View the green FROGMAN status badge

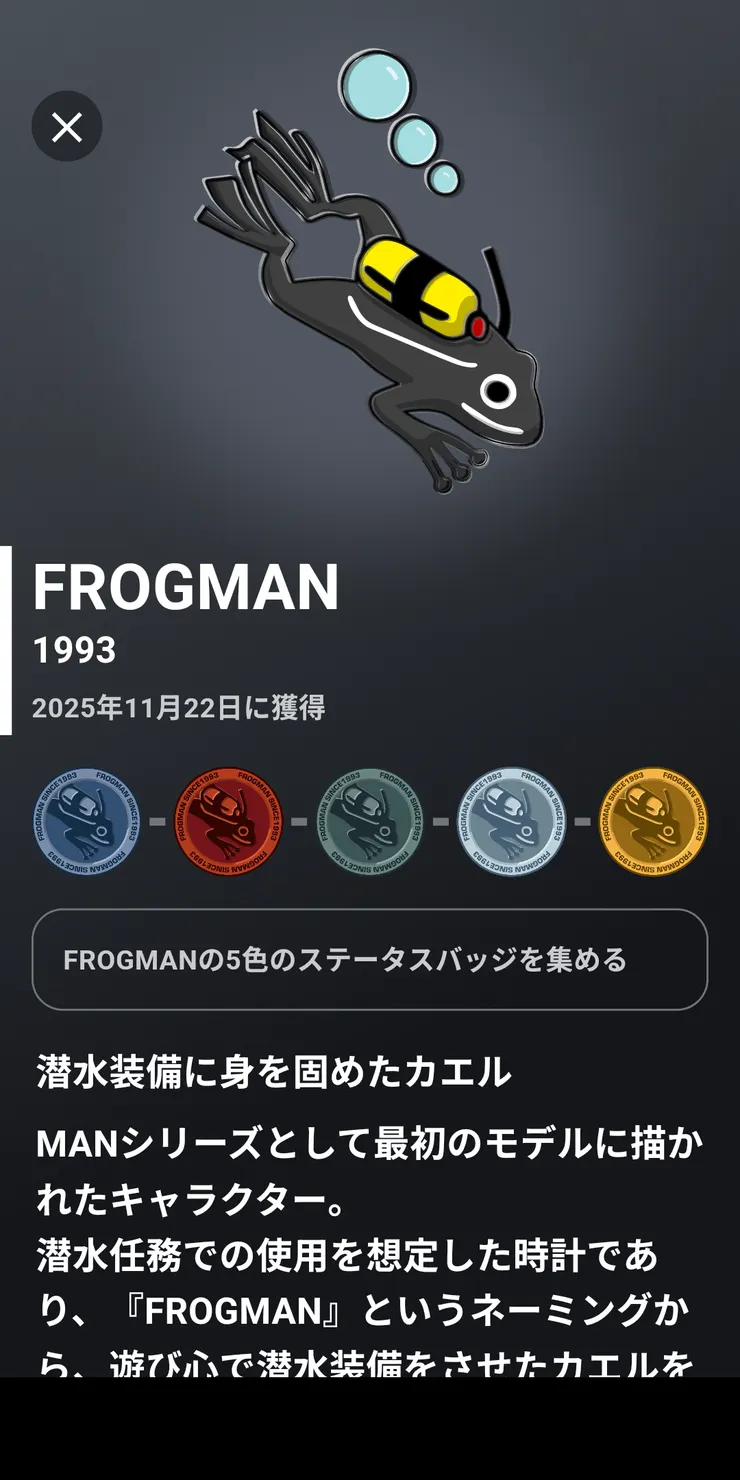pos(370,820)
